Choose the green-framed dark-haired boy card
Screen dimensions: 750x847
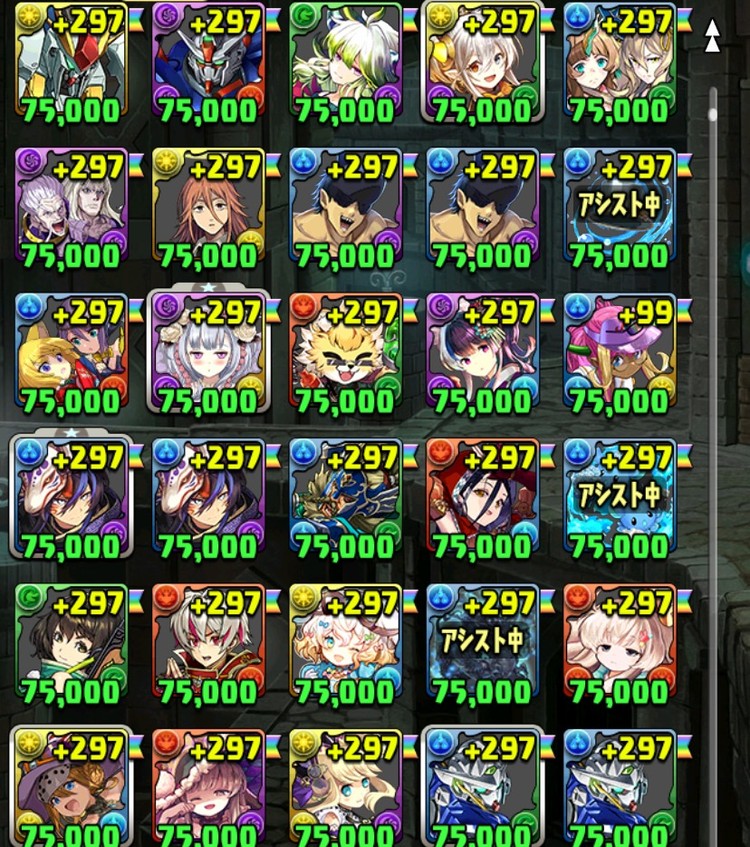point(71,644)
